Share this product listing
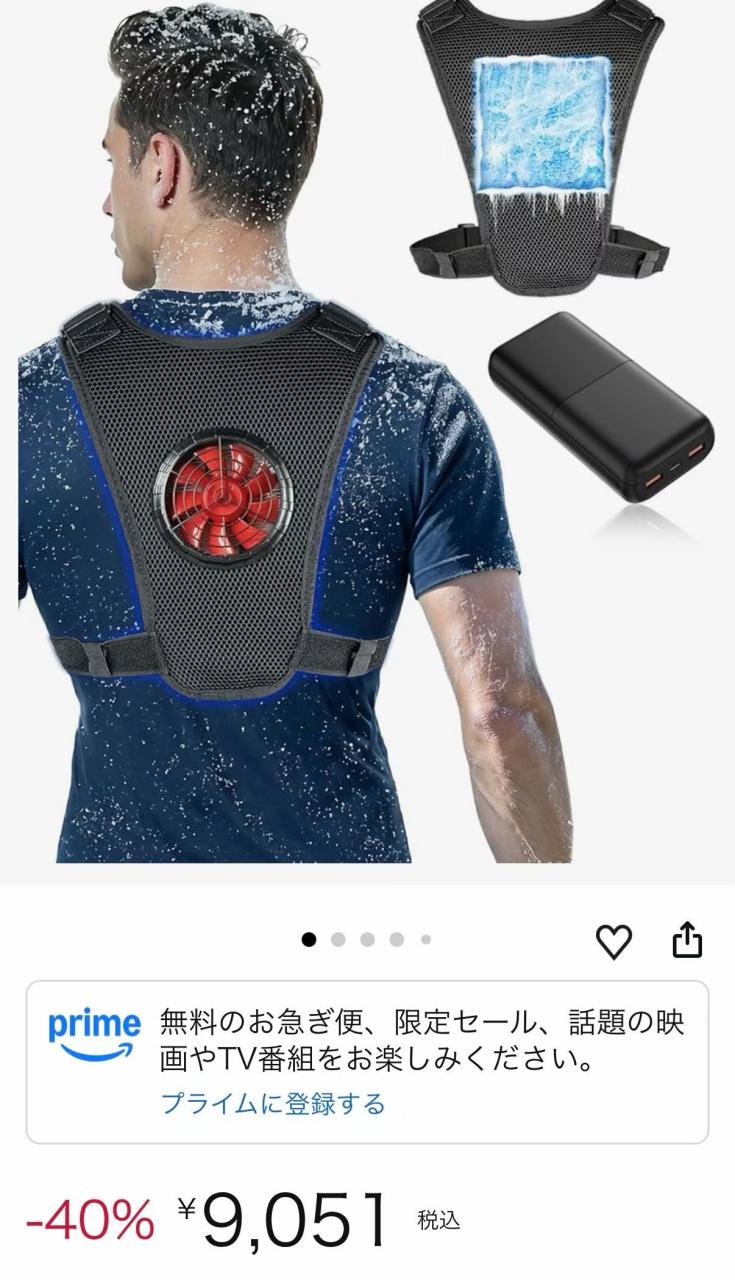Image resolution: width=735 pixels, height=1280 pixels. 687,940
